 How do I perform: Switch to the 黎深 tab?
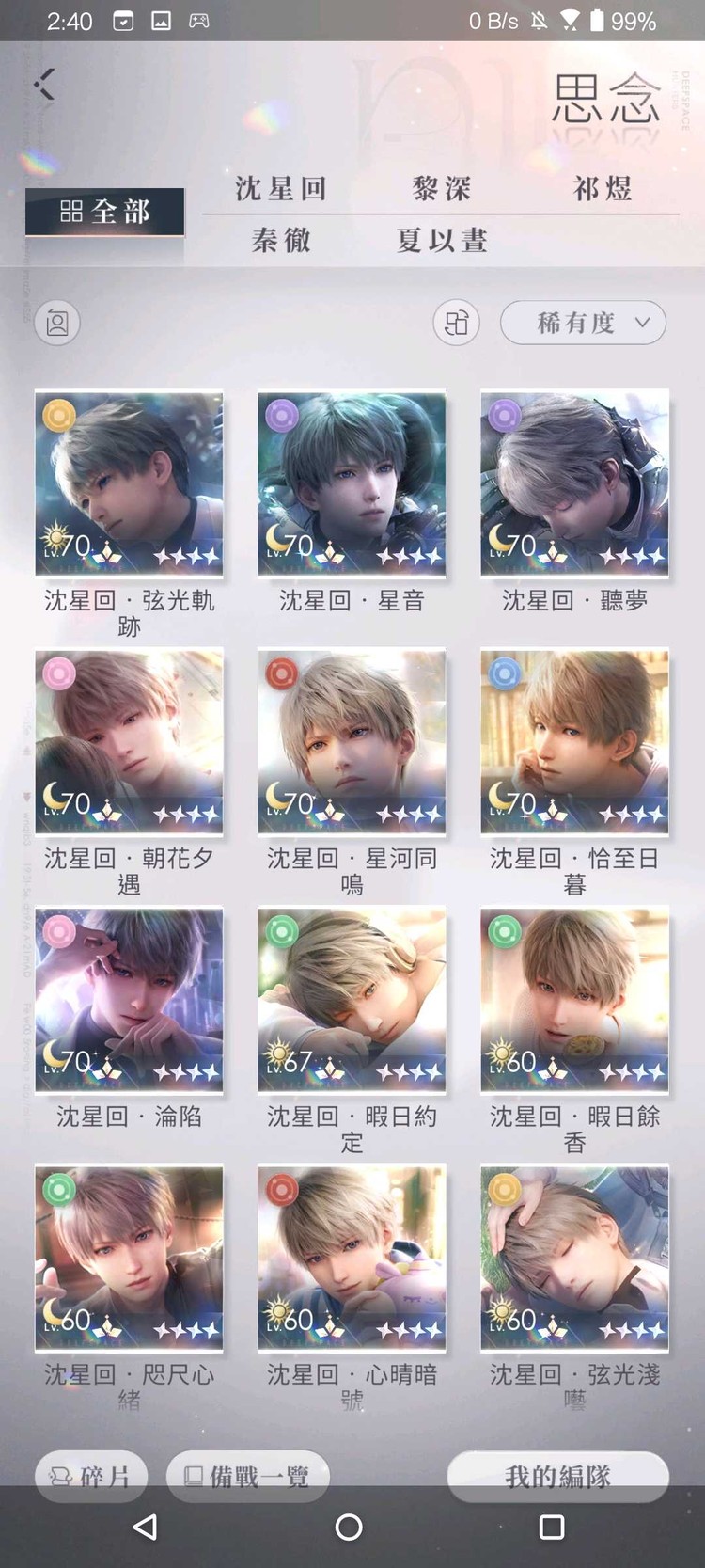point(441,189)
